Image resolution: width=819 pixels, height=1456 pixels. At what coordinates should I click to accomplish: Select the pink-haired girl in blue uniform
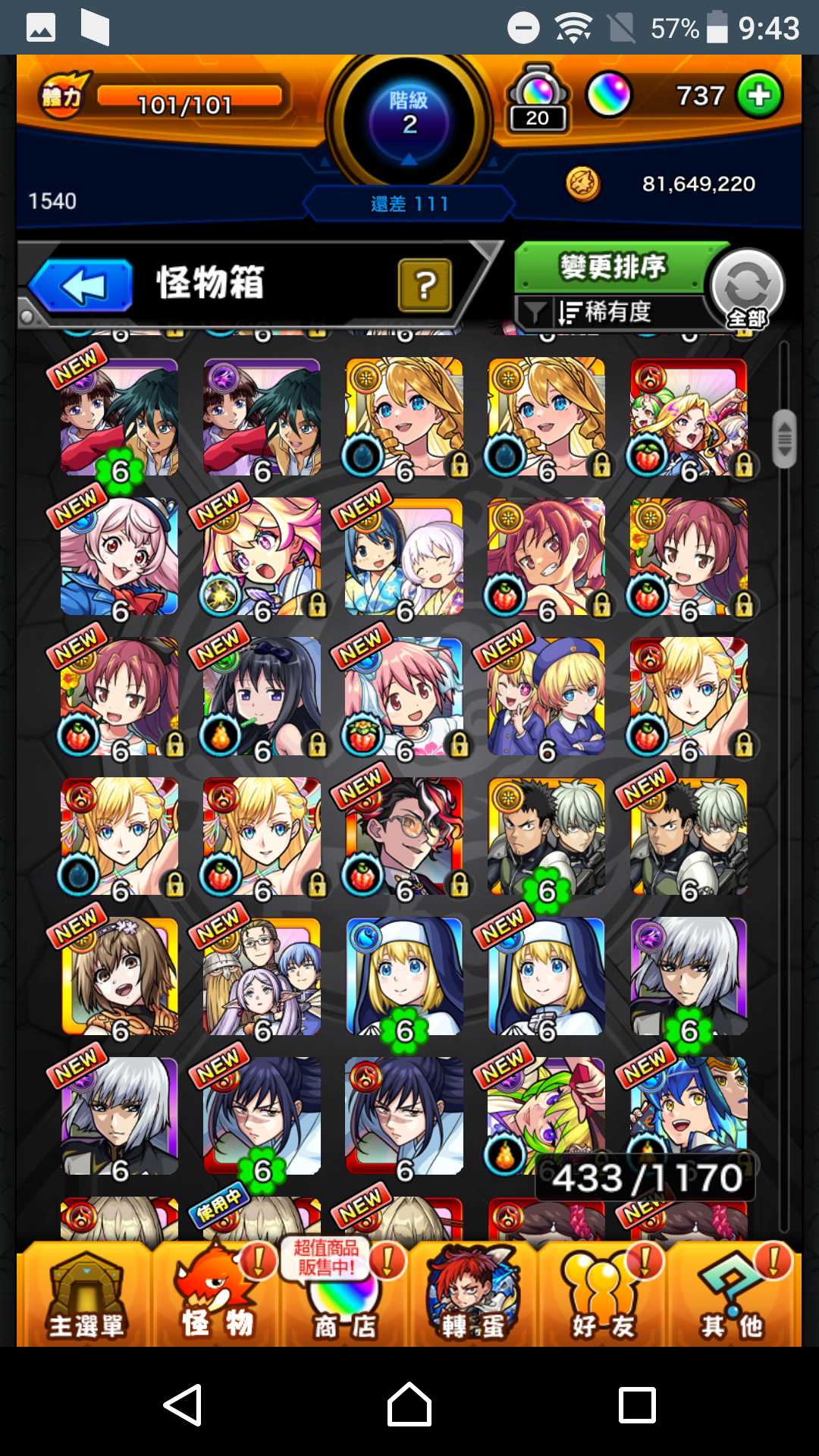pyautogui.click(x=119, y=557)
